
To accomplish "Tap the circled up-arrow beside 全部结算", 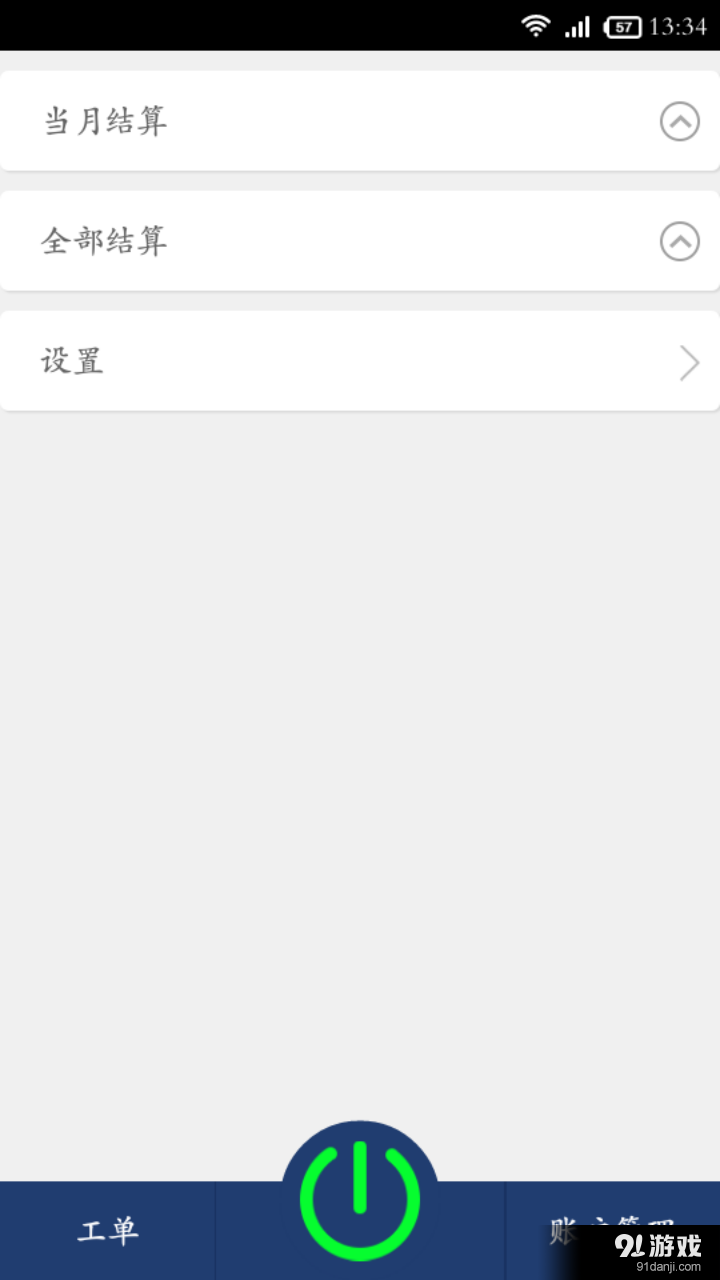I will (x=679, y=241).
